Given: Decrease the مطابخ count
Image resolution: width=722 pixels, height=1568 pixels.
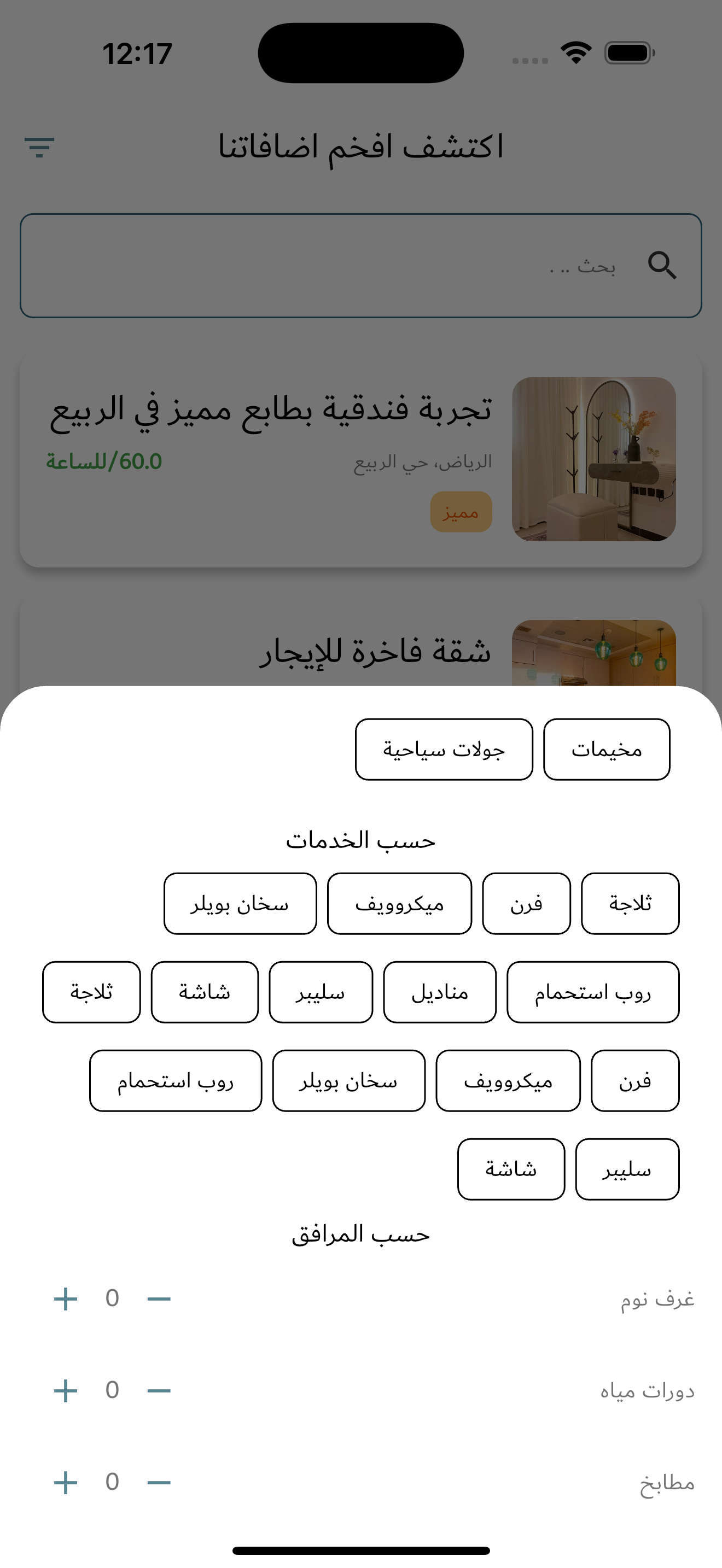Looking at the screenshot, I should [159, 1482].
